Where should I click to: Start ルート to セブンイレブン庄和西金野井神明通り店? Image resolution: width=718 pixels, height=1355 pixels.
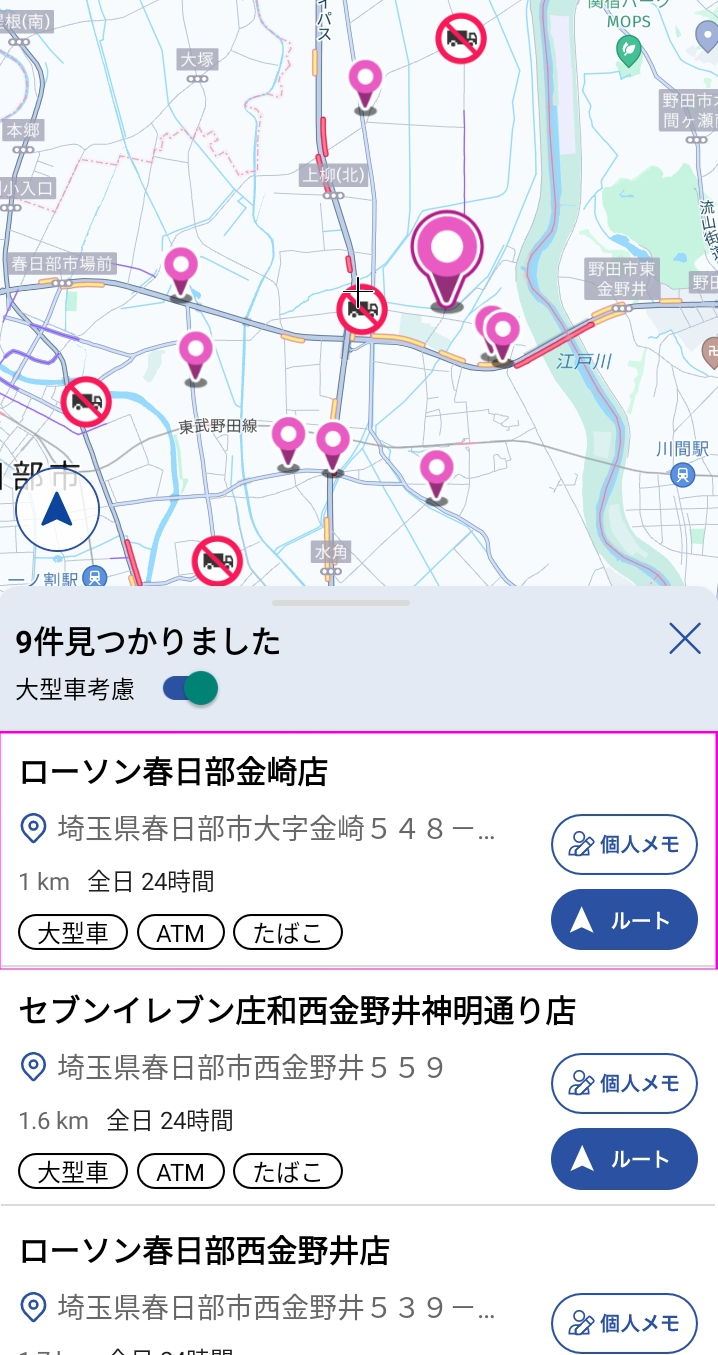click(x=624, y=1159)
